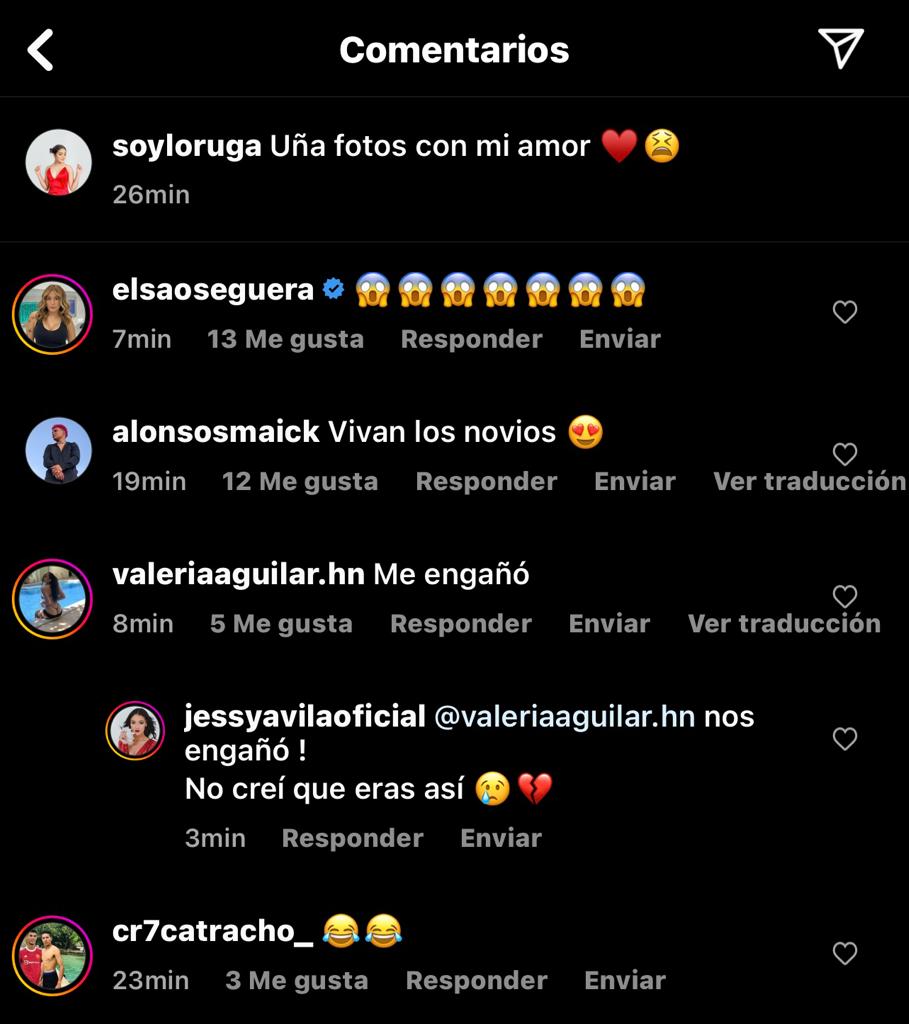This screenshot has height=1024, width=909.
Task: View translation of alonsosmaick's comment
Action: click(808, 481)
